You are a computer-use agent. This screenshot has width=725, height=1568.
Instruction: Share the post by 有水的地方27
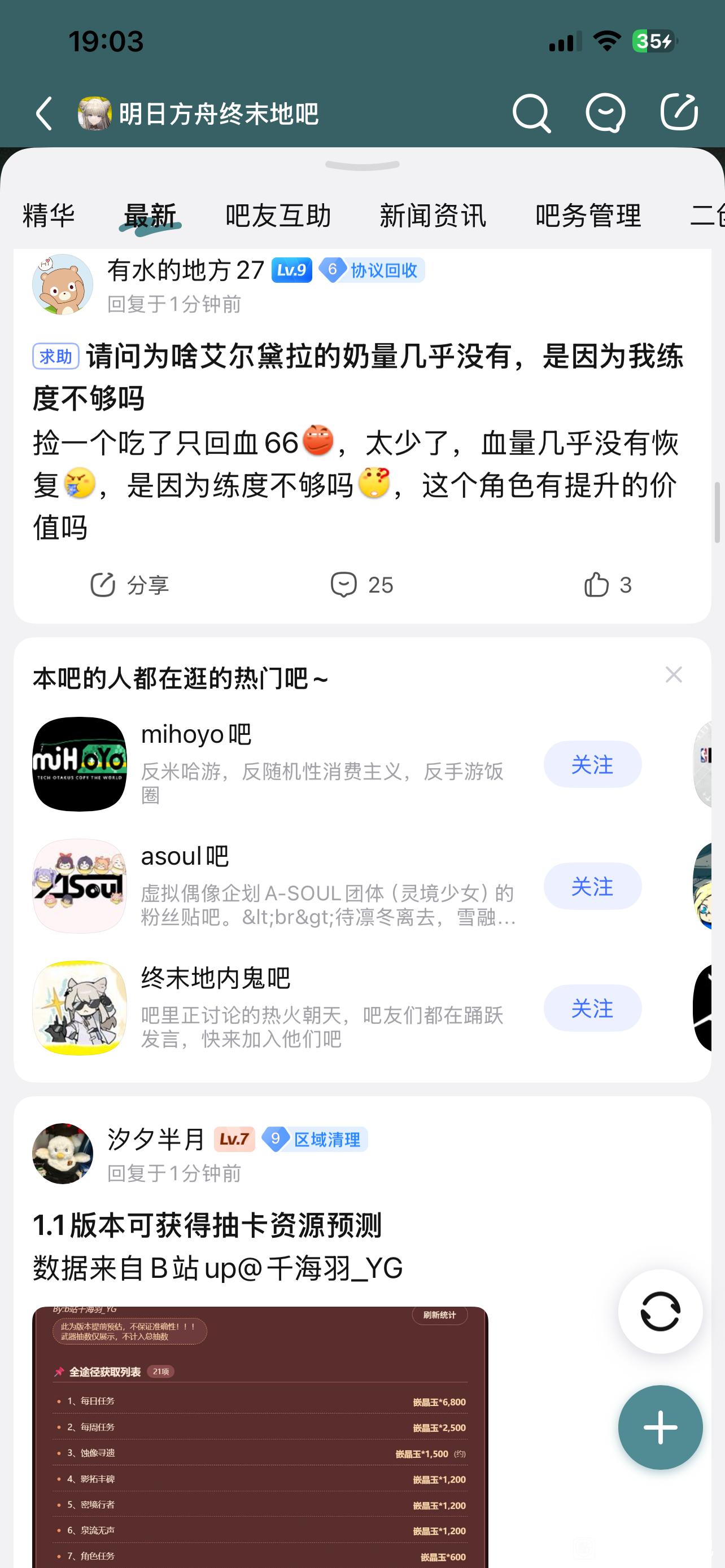[x=129, y=585]
